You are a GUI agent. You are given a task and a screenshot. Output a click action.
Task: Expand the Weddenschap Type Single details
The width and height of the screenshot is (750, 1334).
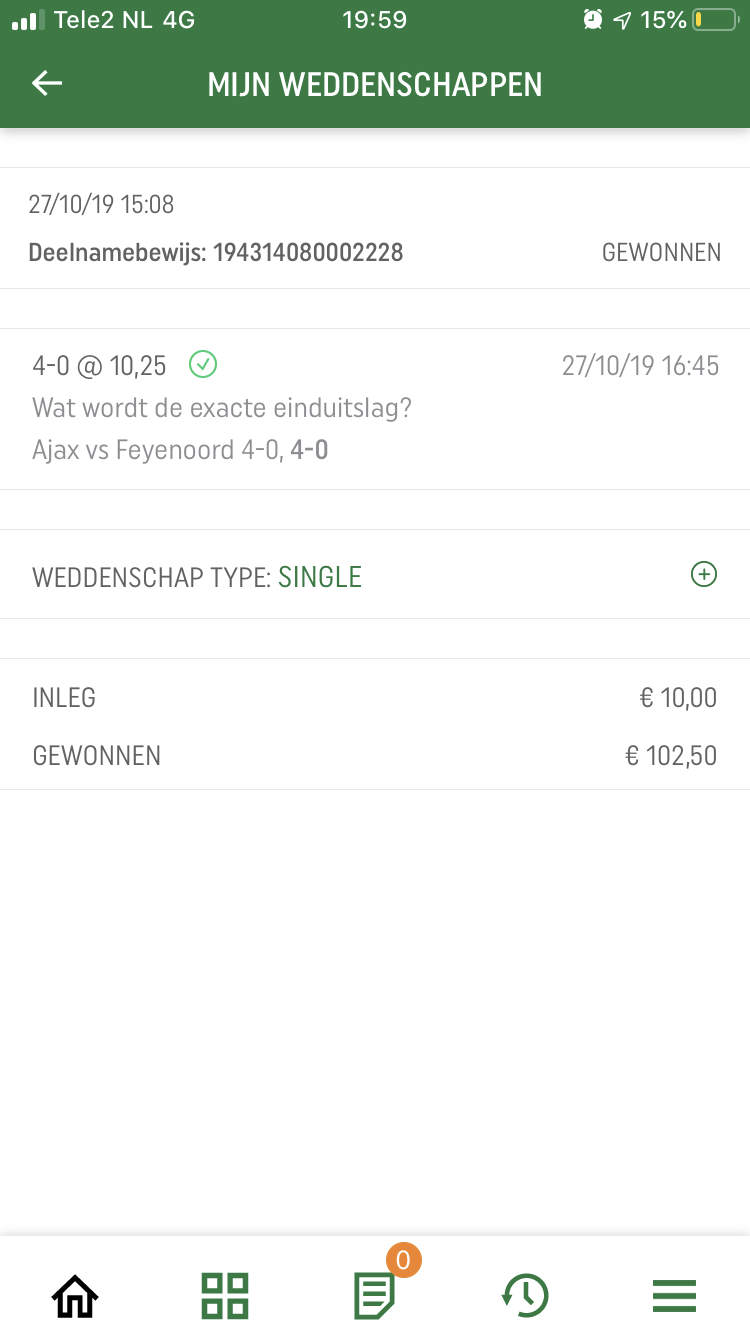click(x=704, y=575)
